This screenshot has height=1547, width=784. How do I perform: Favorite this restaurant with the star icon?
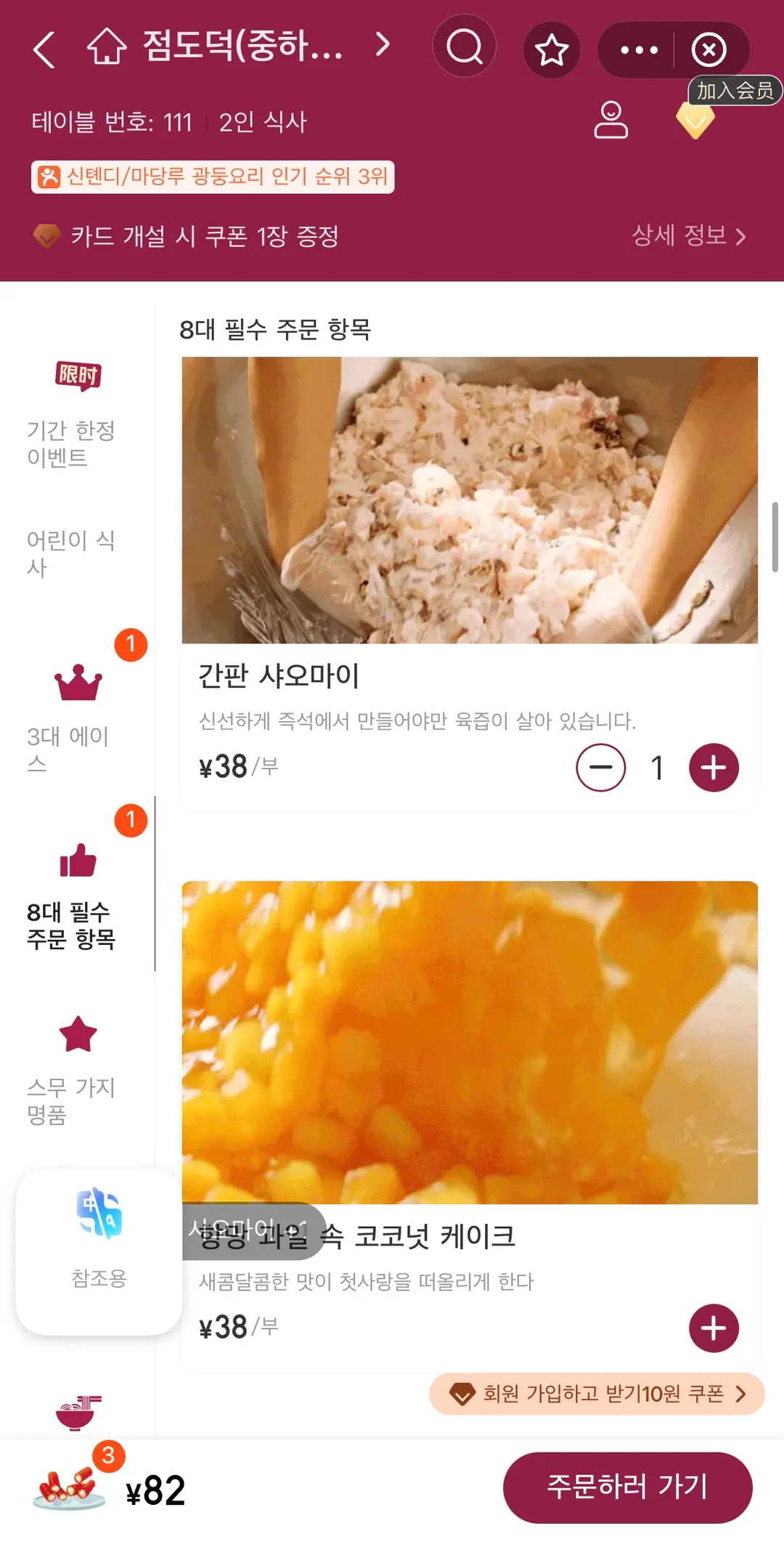[552, 49]
